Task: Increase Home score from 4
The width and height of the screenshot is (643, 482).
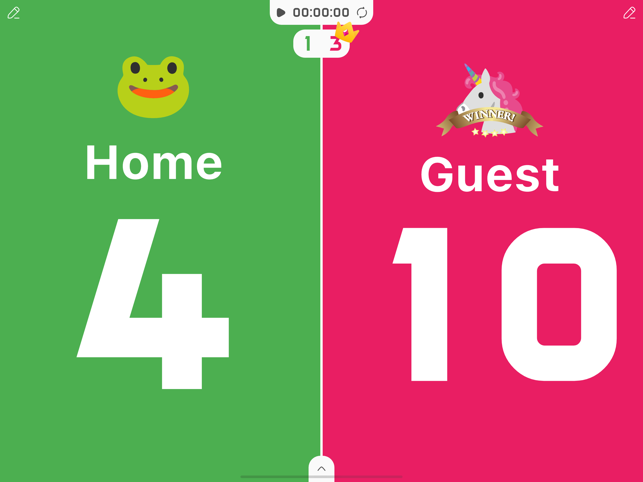Action: coord(153,303)
